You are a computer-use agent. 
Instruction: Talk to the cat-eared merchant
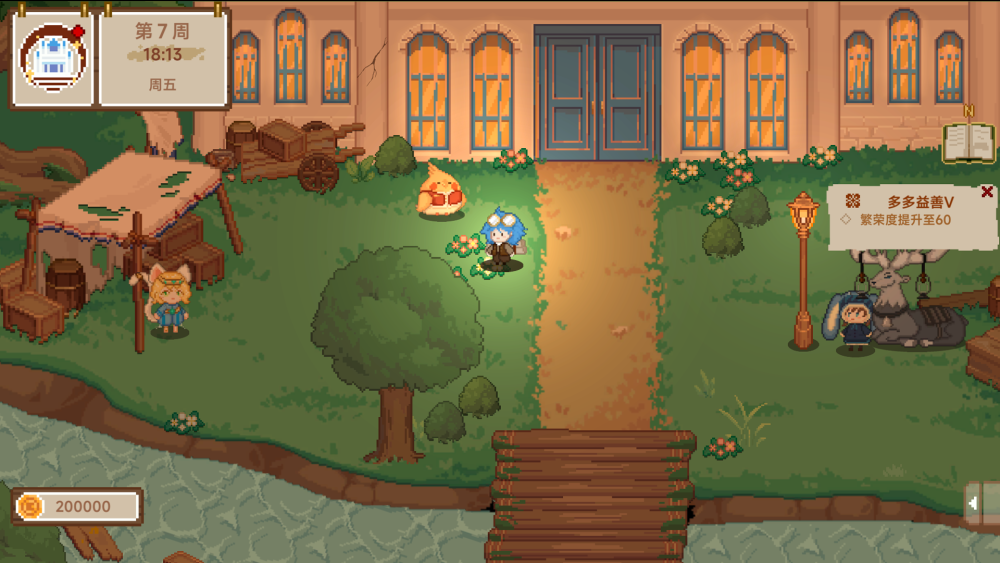click(x=169, y=300)
